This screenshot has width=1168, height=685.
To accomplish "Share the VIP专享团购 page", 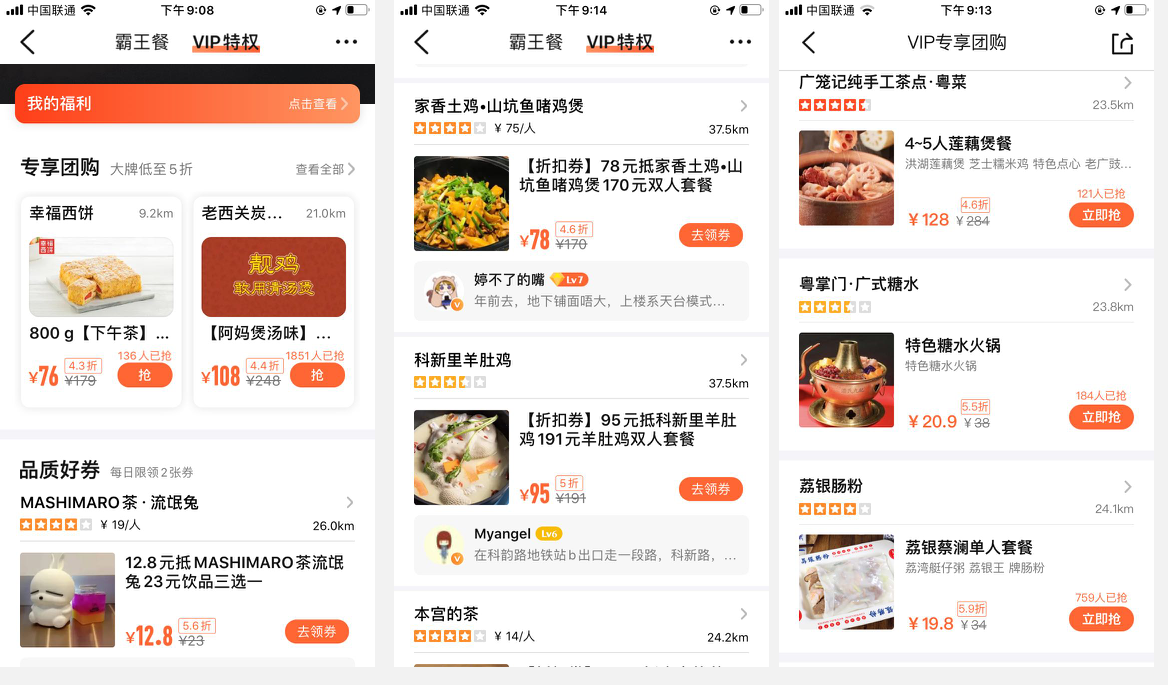I will 1122,43.
